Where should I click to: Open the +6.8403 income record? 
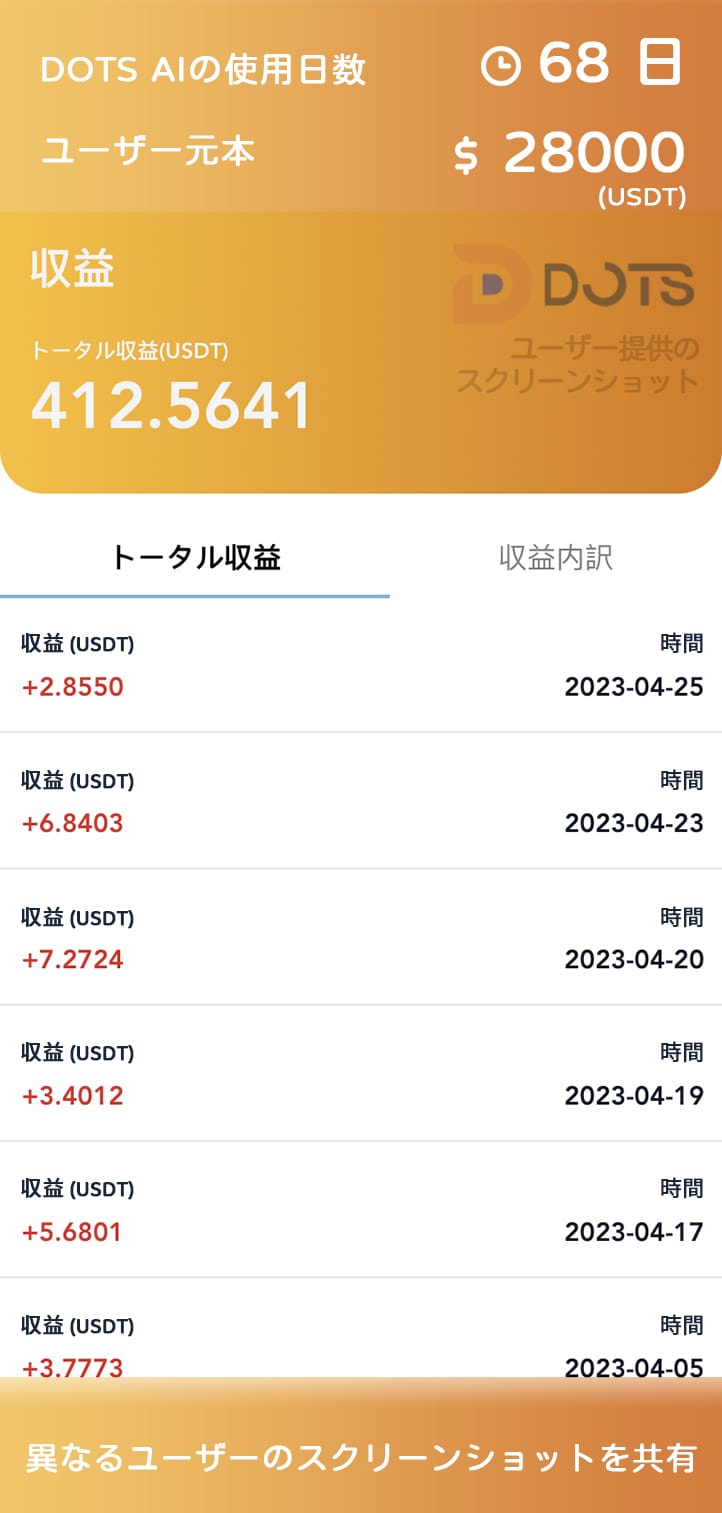73,823
